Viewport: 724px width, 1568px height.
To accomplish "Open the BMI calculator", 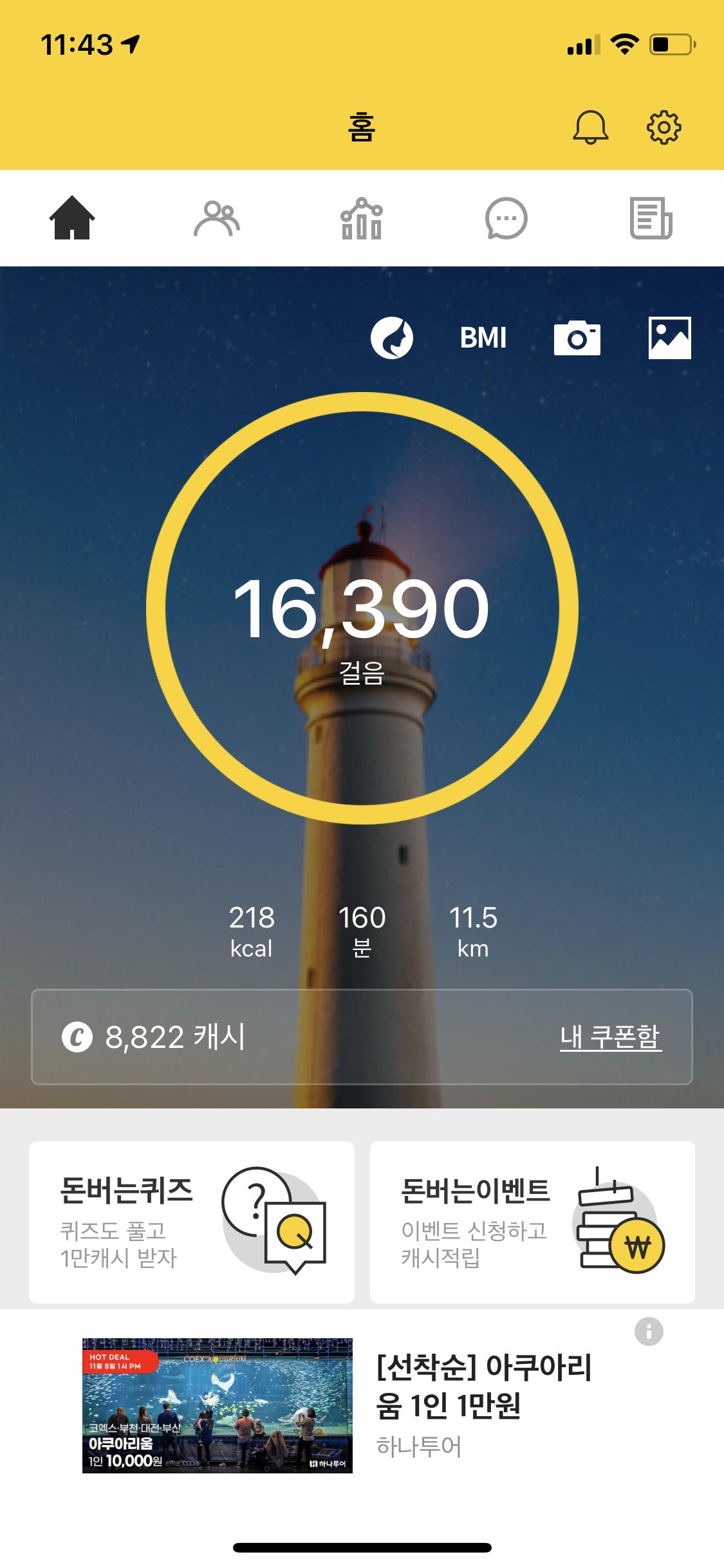I will (x=483, y=338).
